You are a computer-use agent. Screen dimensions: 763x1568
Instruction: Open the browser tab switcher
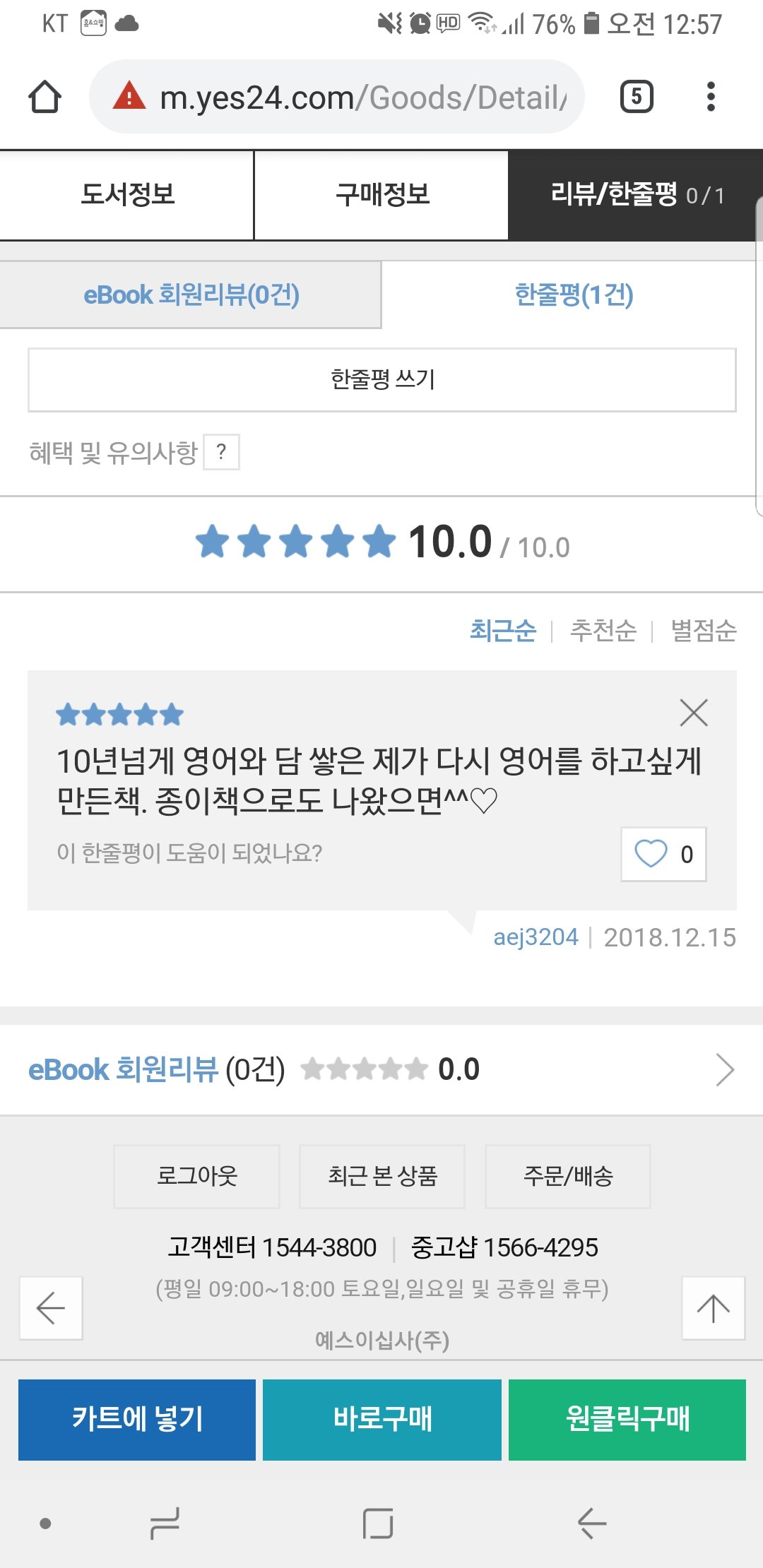[637, 97]
